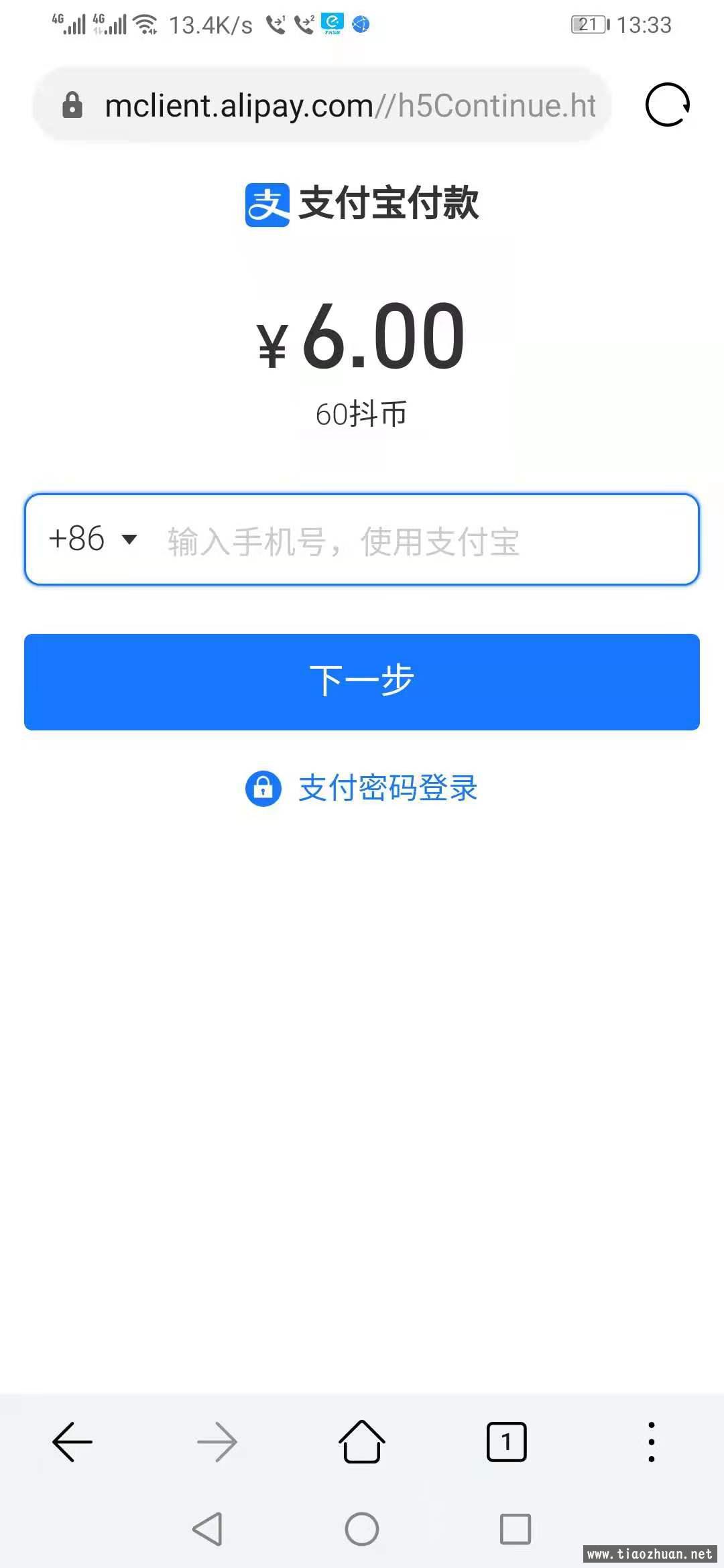Tap the padlock icon in the address bar
Viewport: 724px width, 1568px height.
click(72, 106)
